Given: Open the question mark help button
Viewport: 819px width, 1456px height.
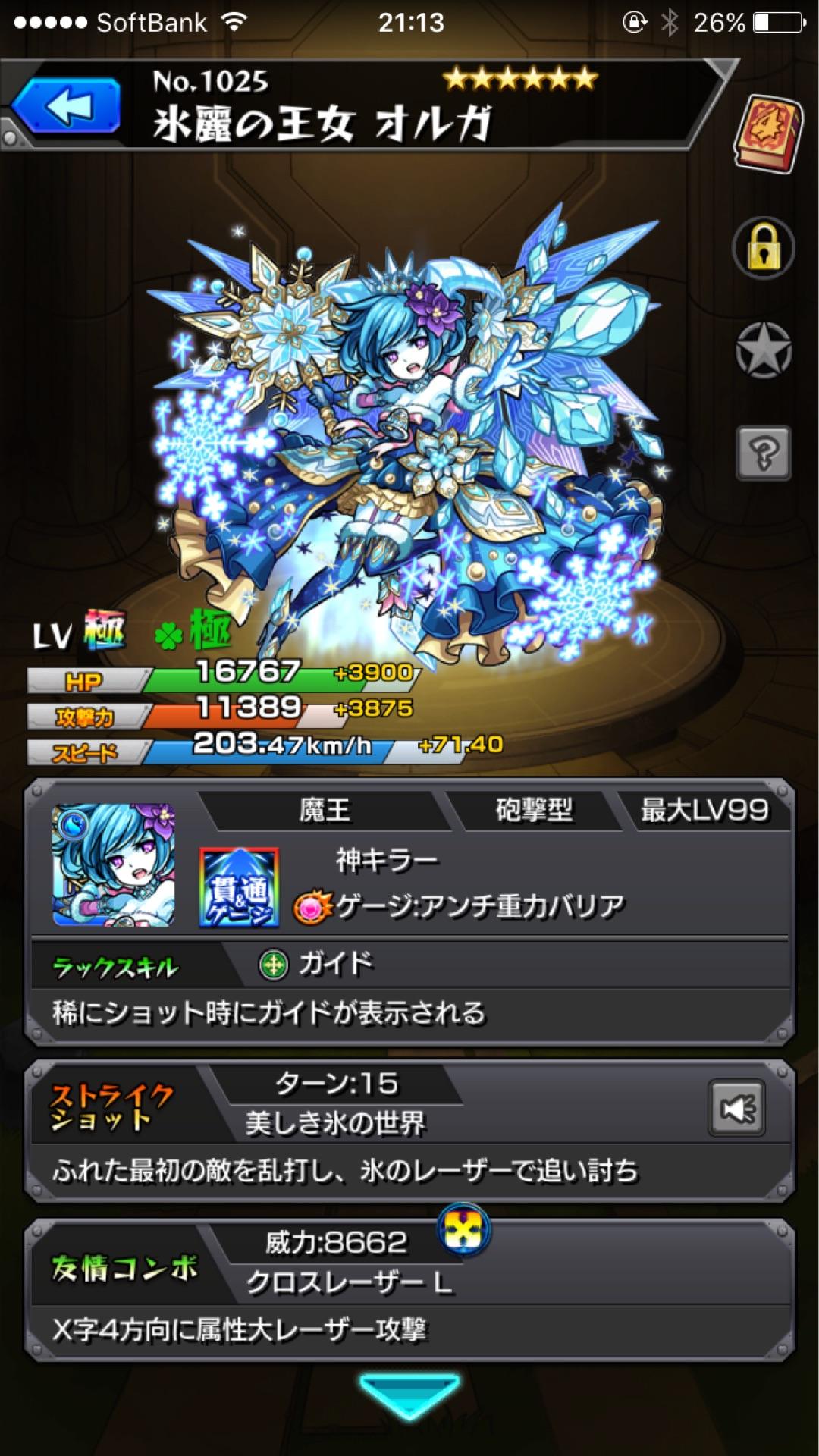Looking at the screenshot, I should [763, 453].
